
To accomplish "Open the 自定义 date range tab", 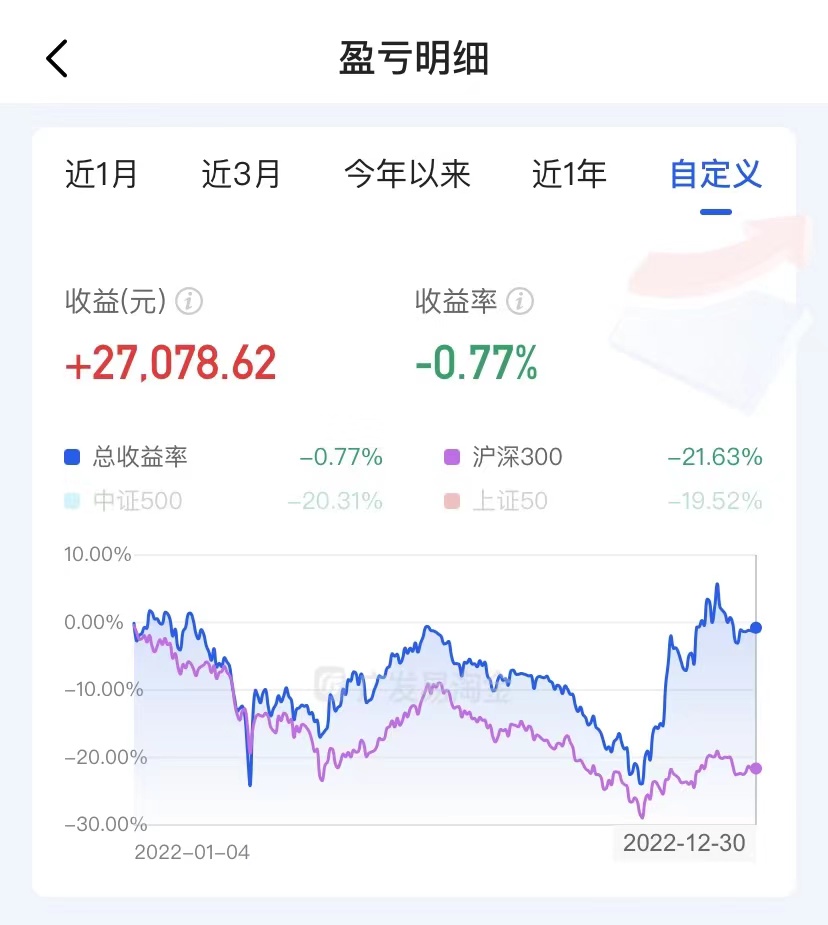I will point(715,174).
